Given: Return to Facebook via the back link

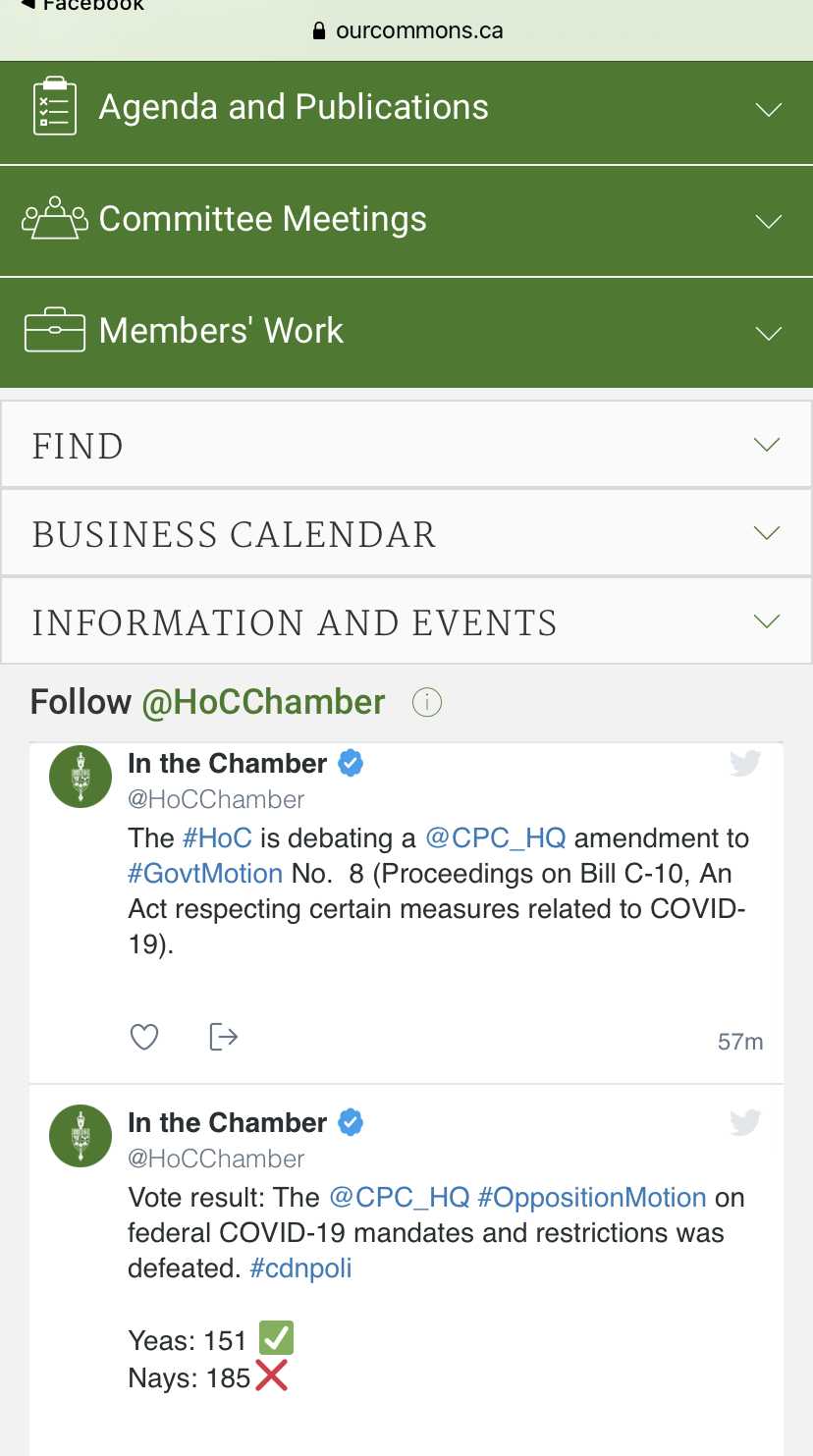Looking at the screenshot, I should point(83,7).
